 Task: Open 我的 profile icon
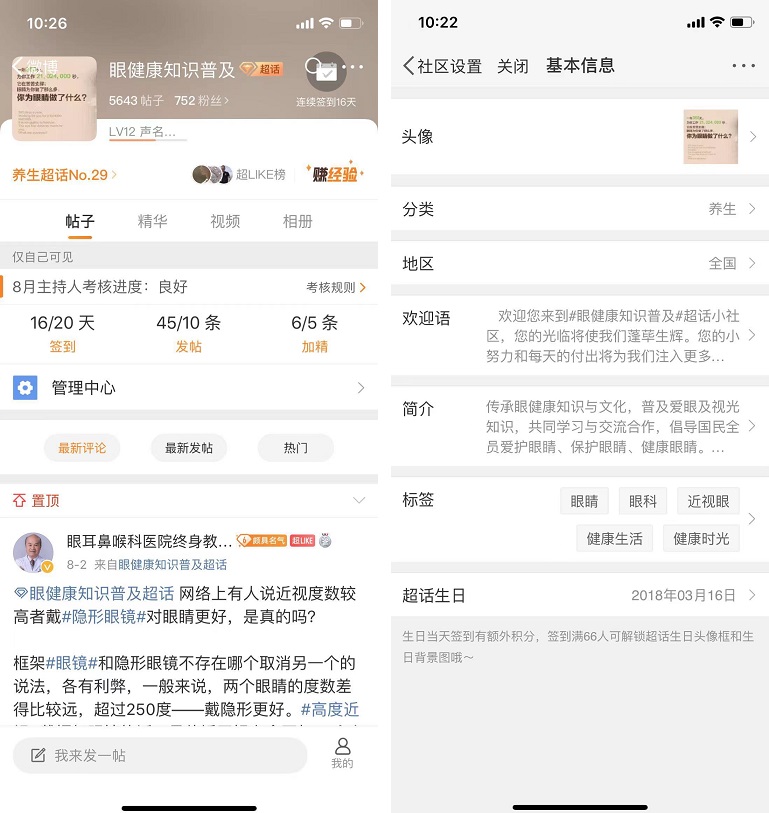342,753
